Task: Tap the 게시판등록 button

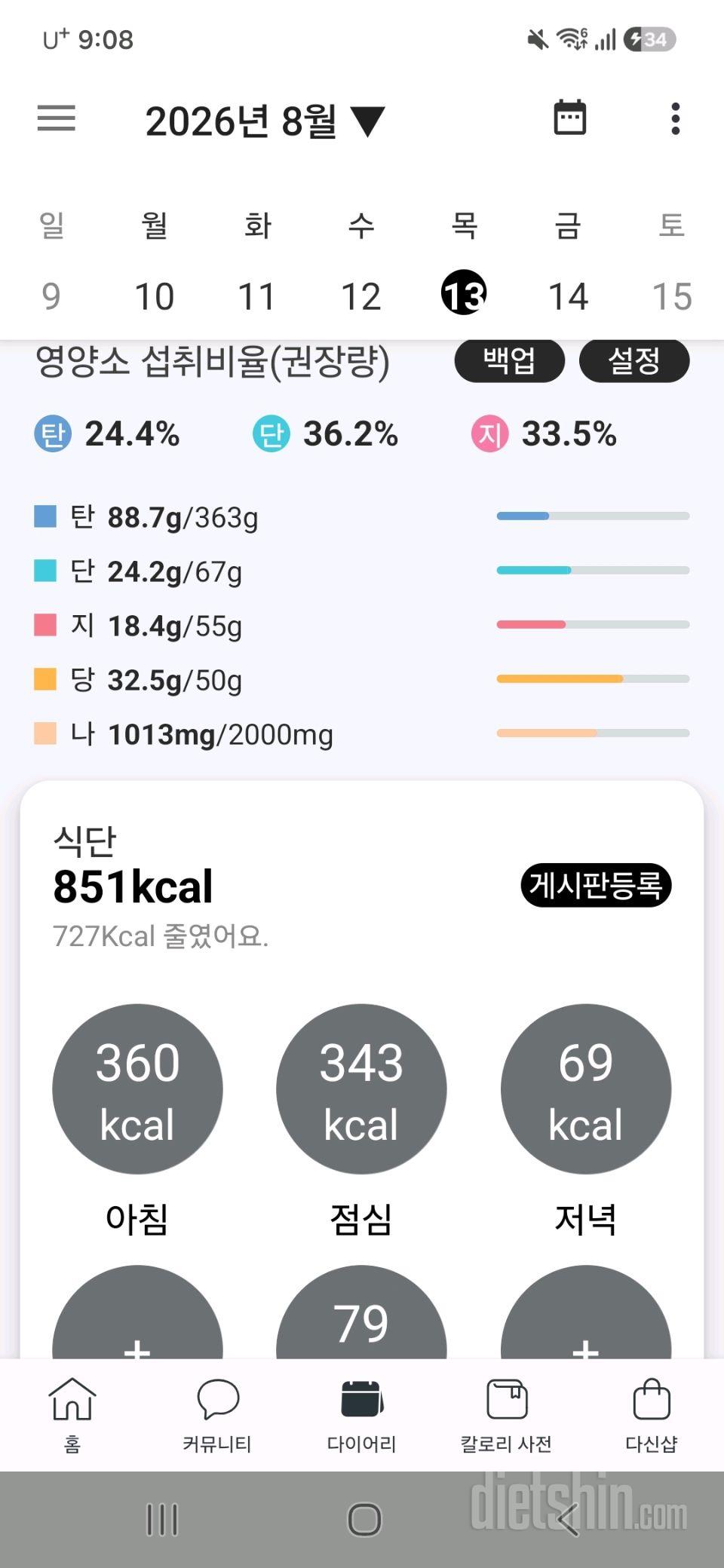Action: [x=596, y=884]
